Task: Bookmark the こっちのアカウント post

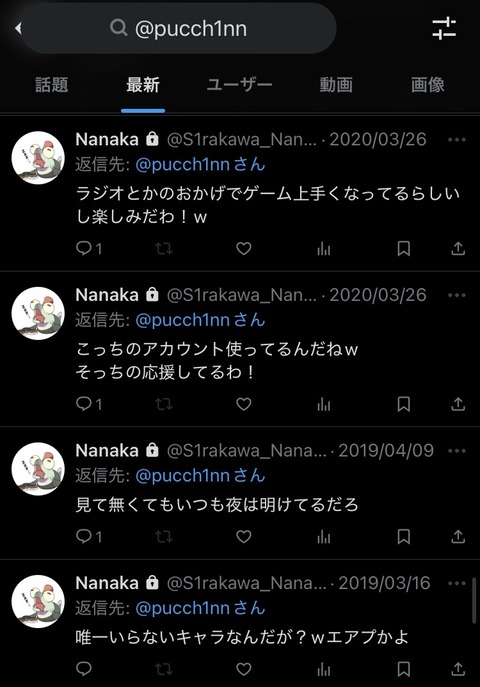Action: coord(403,404)
